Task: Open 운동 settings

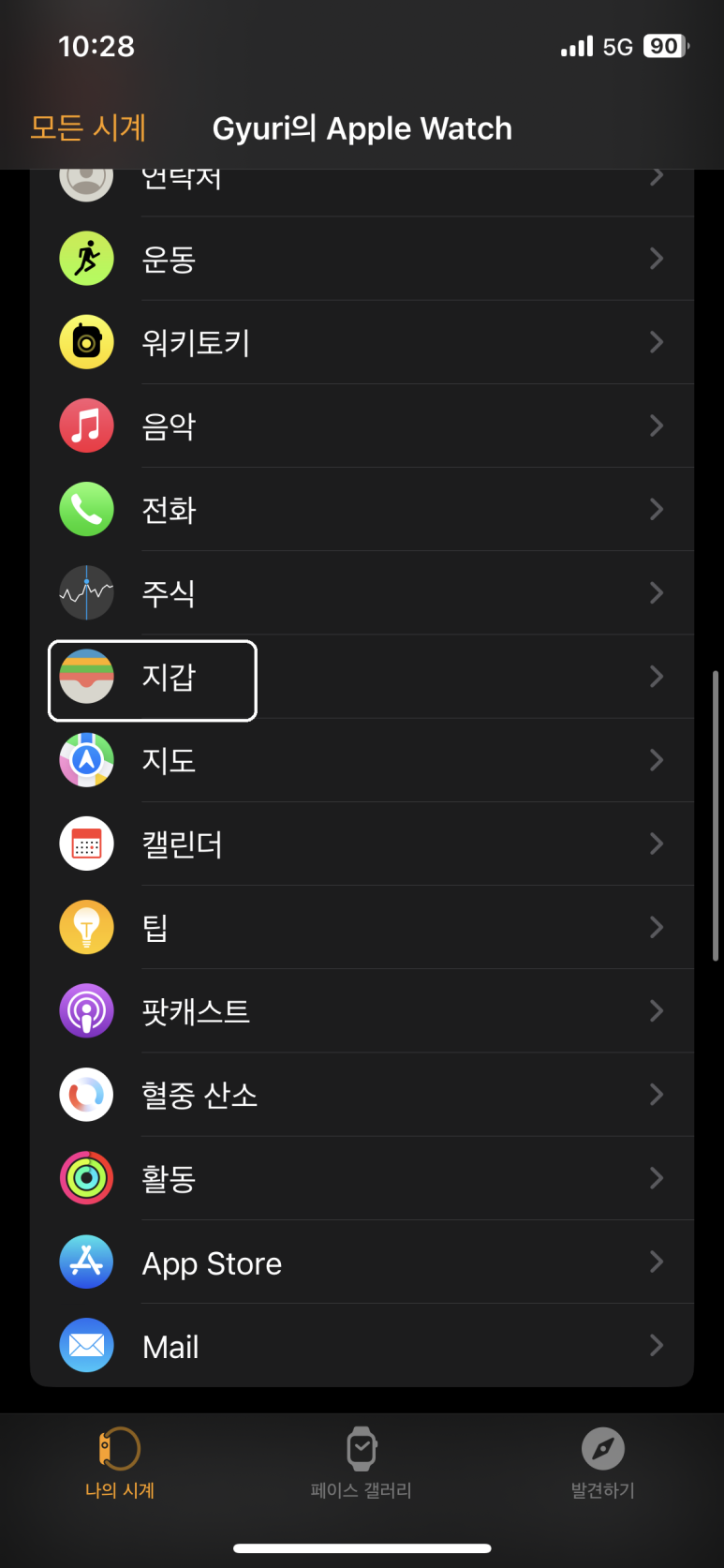Action: point(361,259)
